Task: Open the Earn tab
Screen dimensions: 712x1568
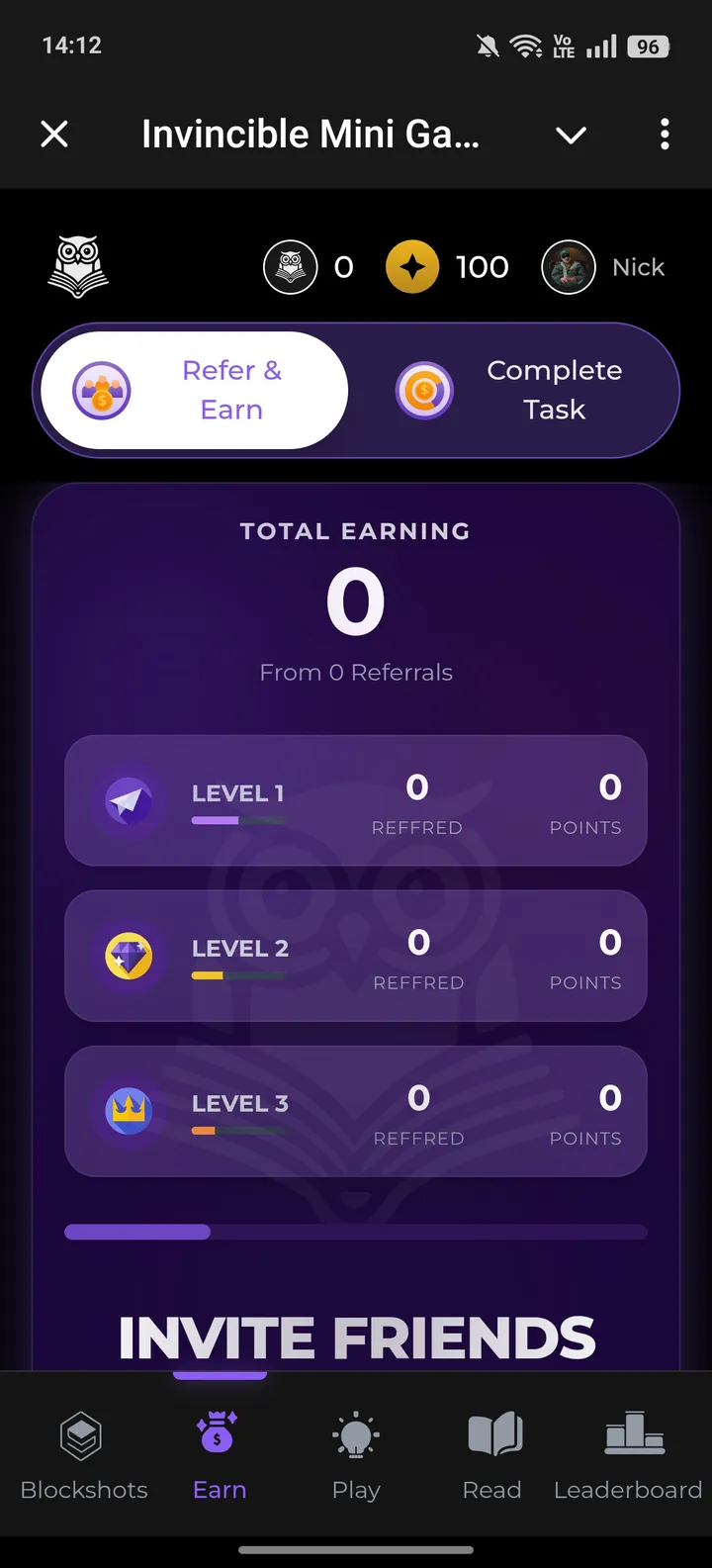Action: coord(220,1455)
